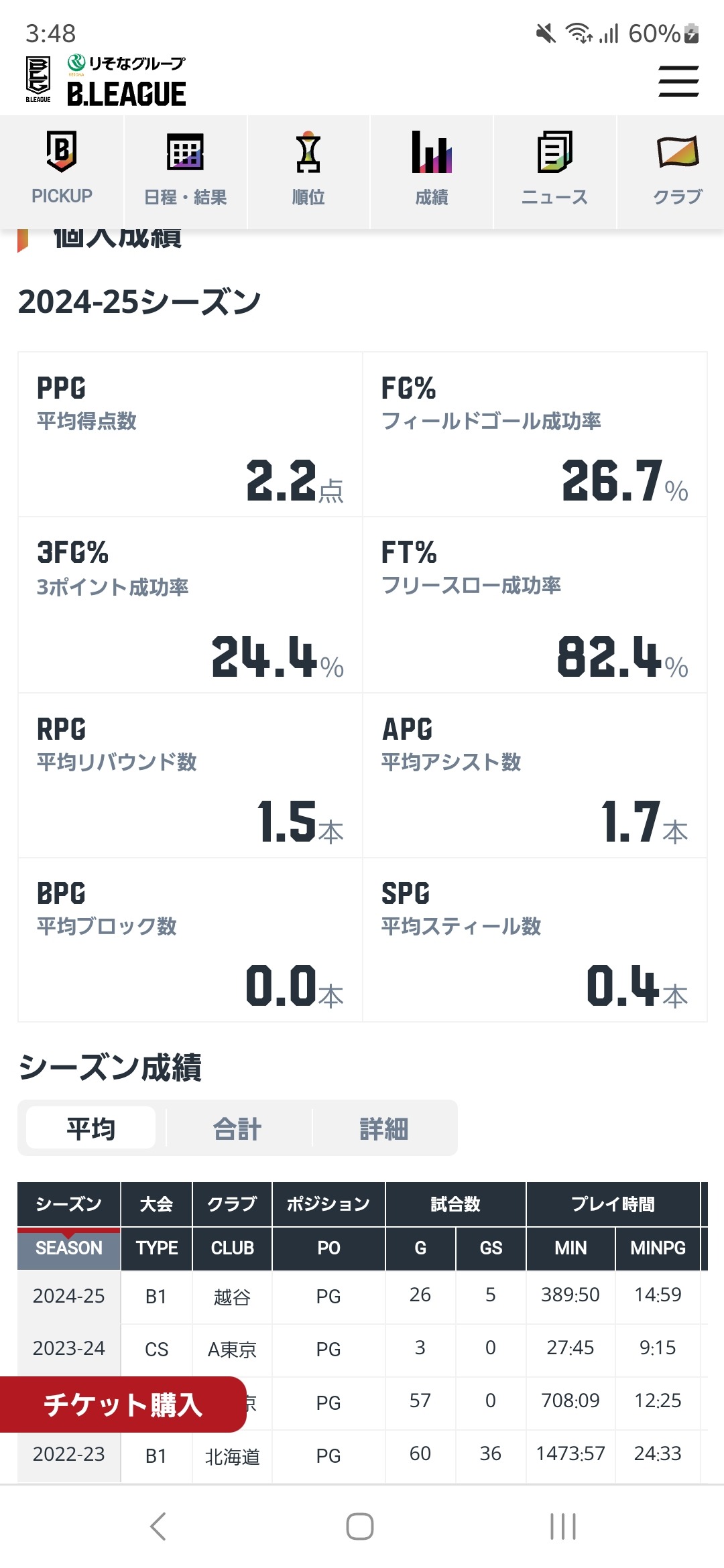This screenshot has height=1568, width=724.
Task: Open the hamburger menu
Action: pos(678,81)
